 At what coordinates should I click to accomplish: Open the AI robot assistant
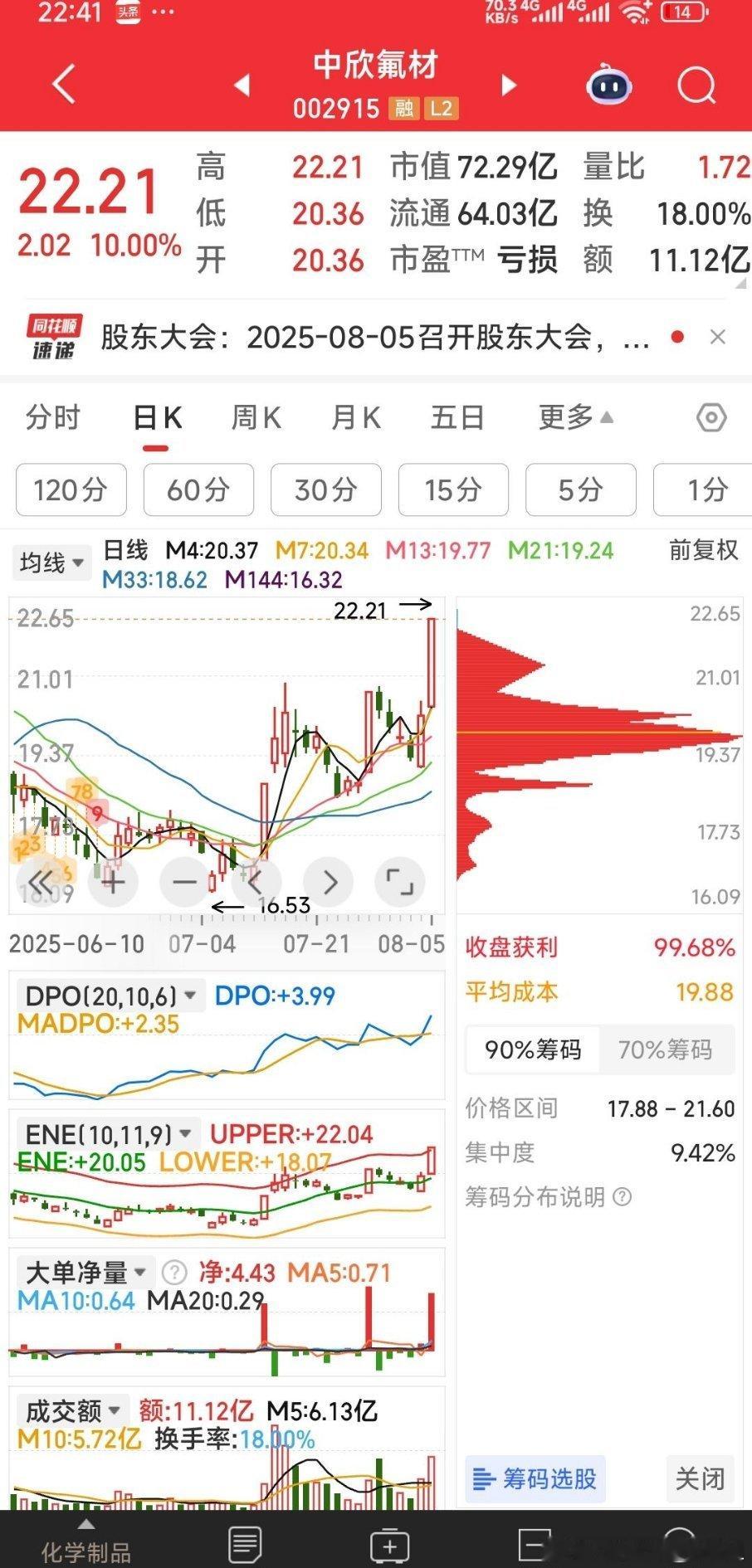(609, 85)
